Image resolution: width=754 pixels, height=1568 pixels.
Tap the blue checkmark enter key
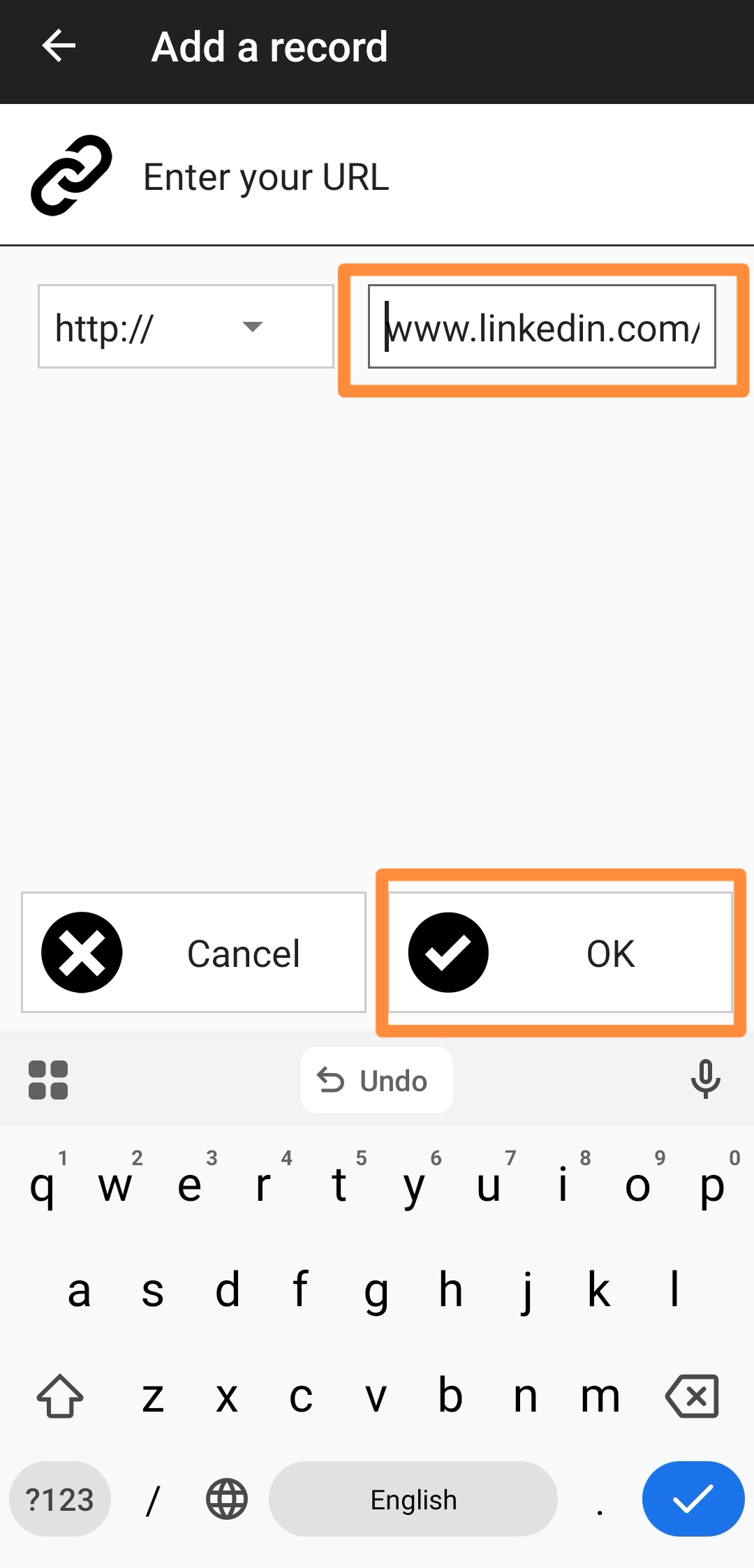coord(693,1499)
